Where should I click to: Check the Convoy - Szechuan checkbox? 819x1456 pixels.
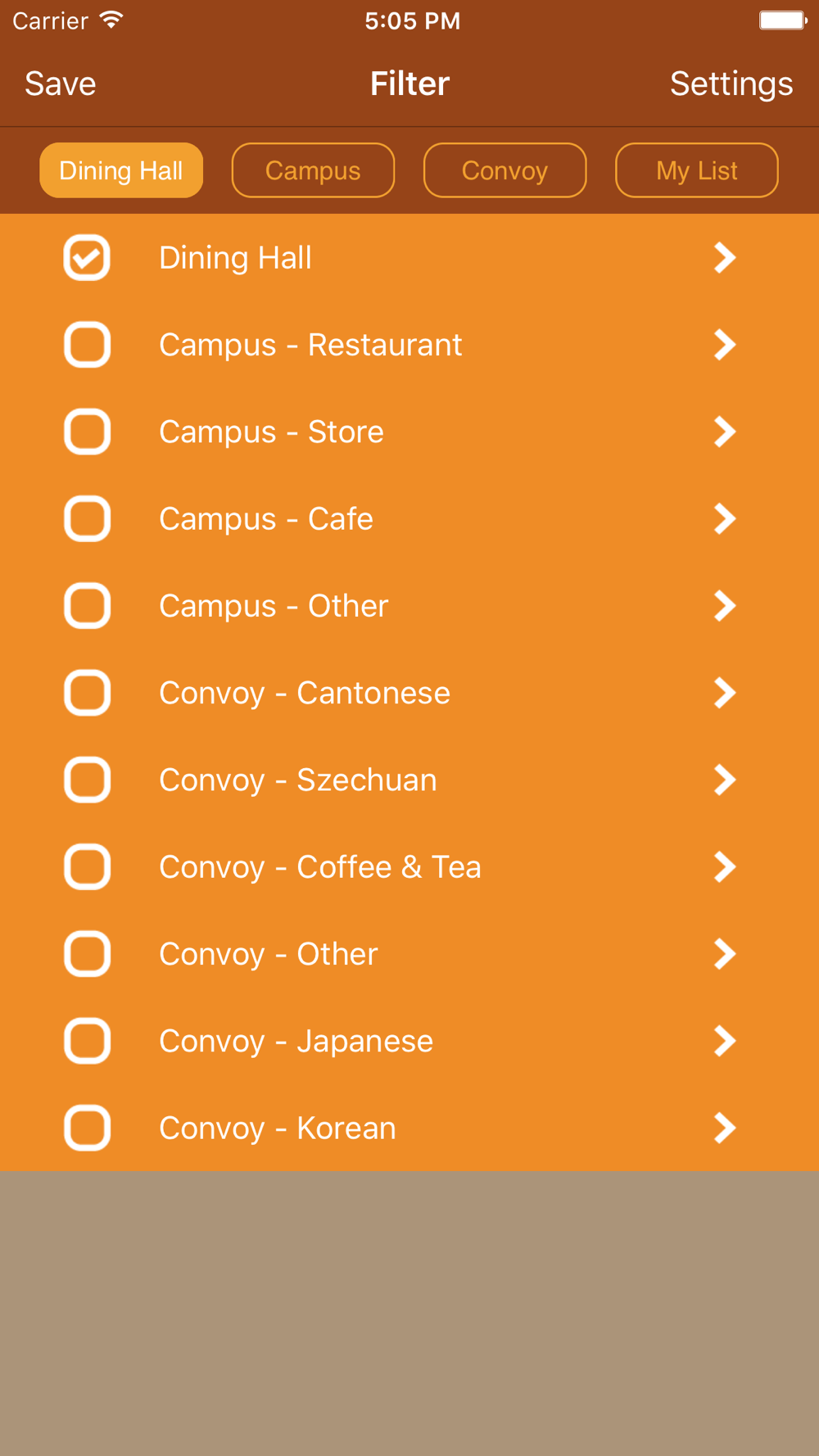87,780
